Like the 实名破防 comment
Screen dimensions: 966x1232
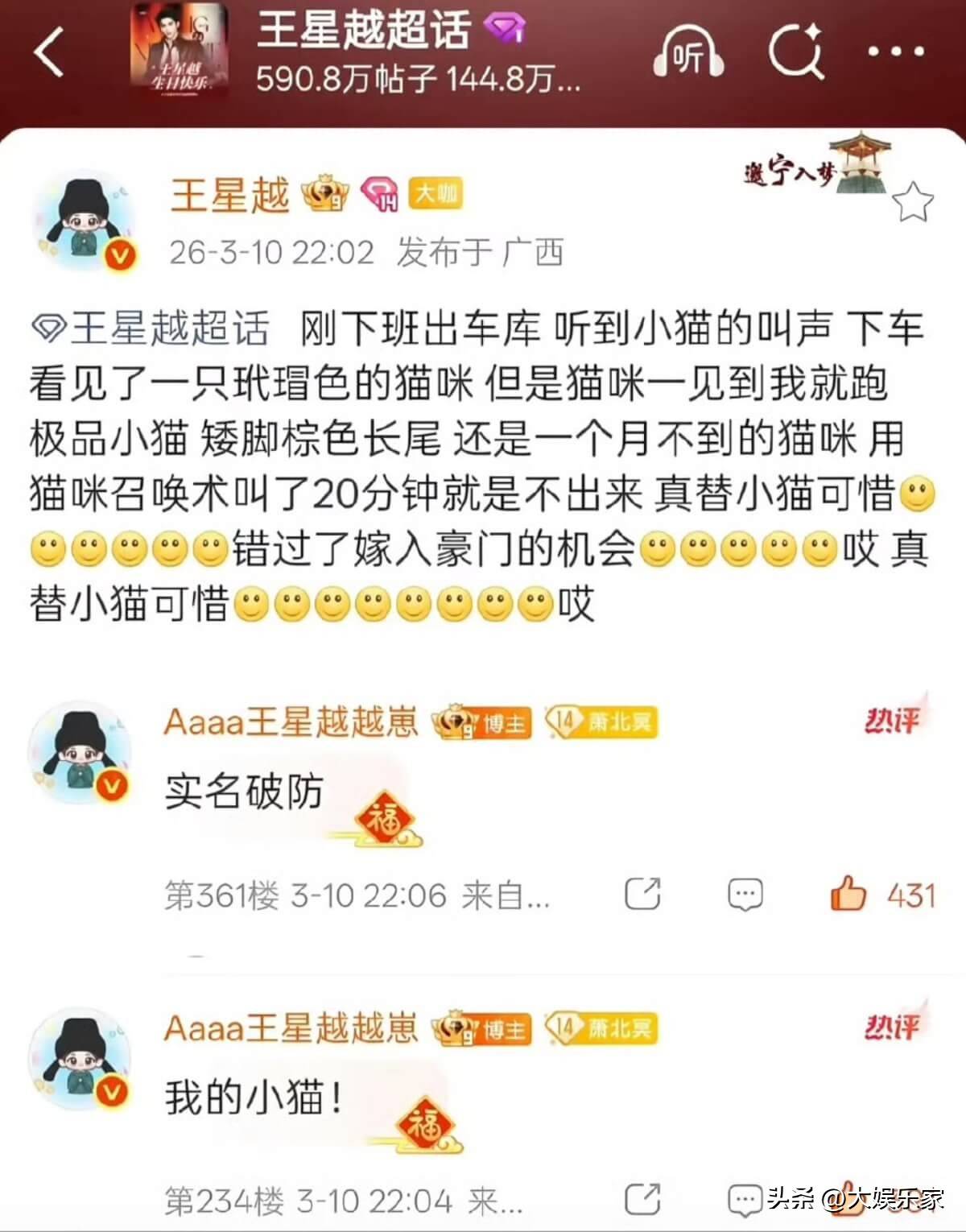[848, 895]
